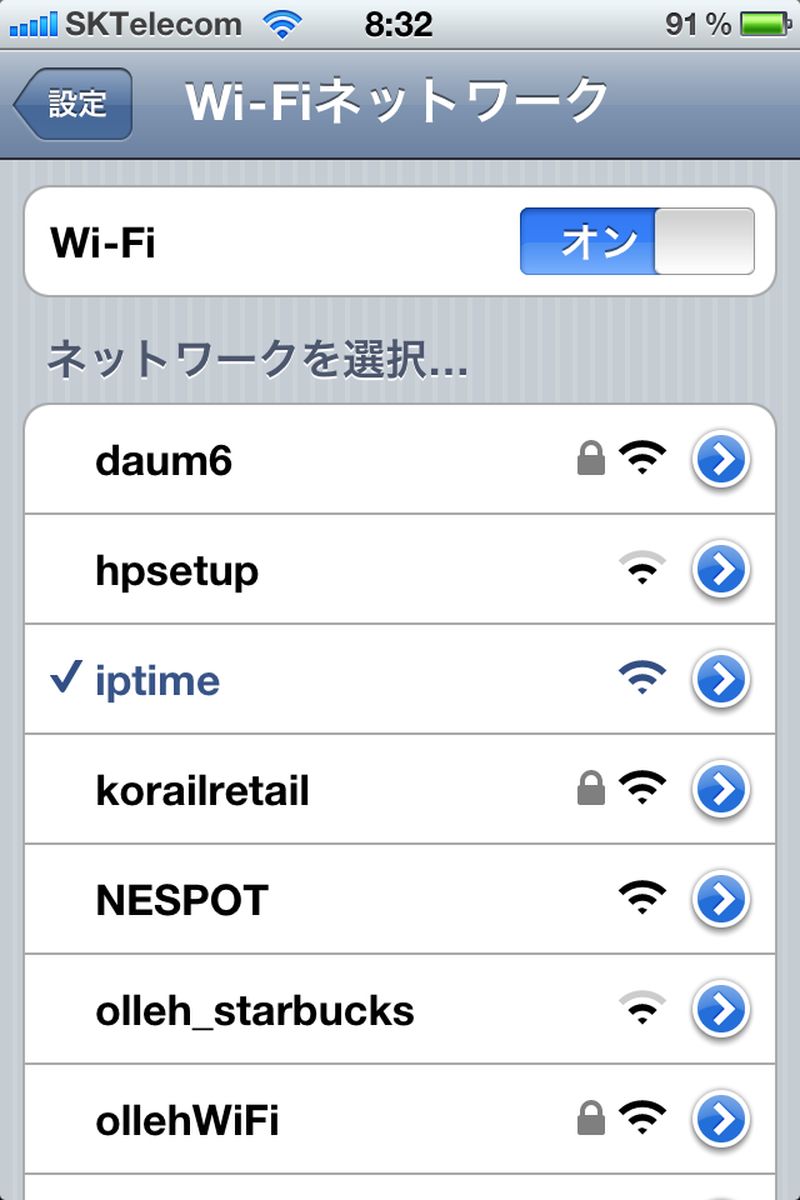
Task: Open details arrow for olleh_starbucks
Action: [x=721, y=1011]
